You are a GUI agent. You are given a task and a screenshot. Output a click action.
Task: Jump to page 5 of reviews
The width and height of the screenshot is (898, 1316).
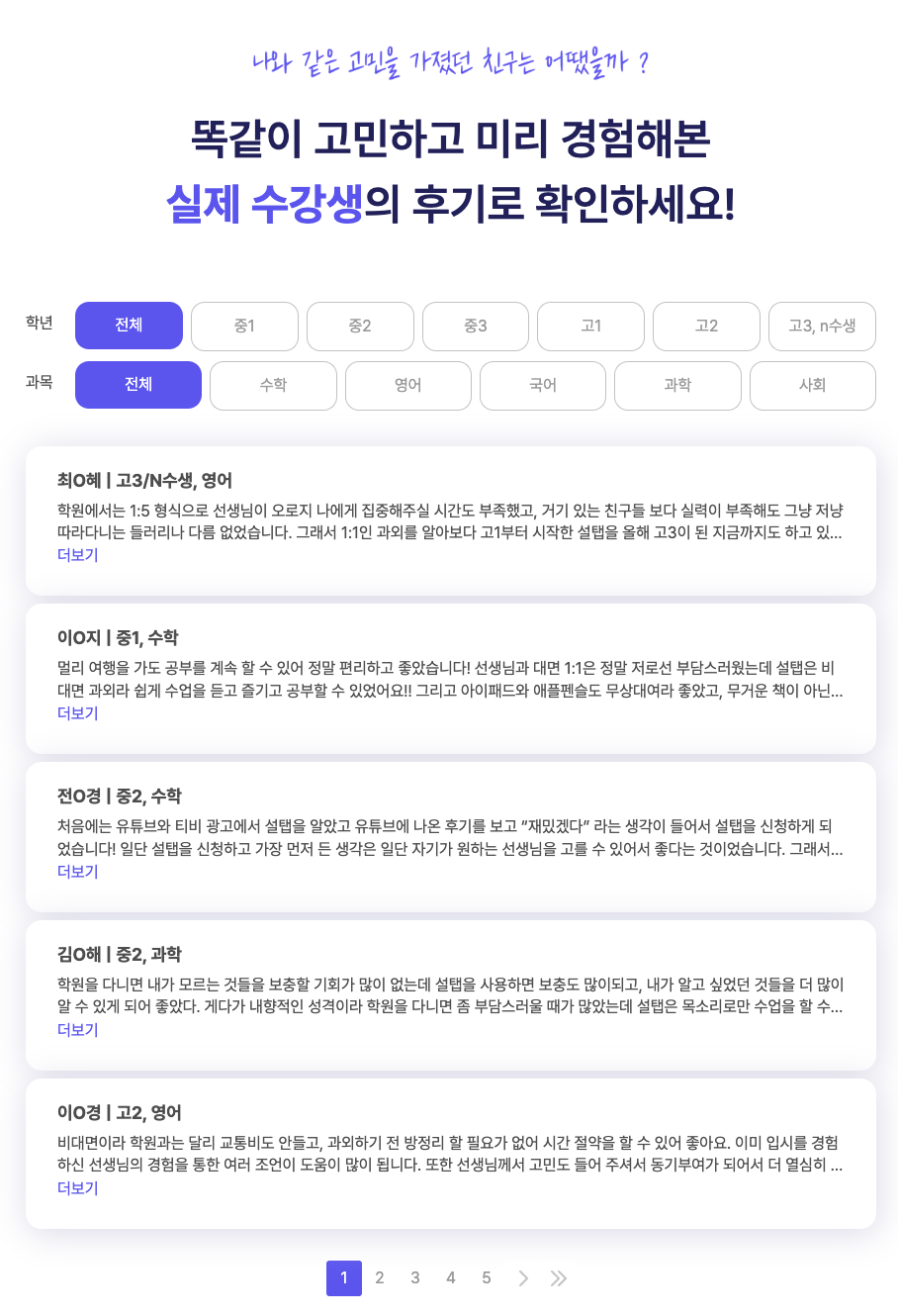point(487,1278)
